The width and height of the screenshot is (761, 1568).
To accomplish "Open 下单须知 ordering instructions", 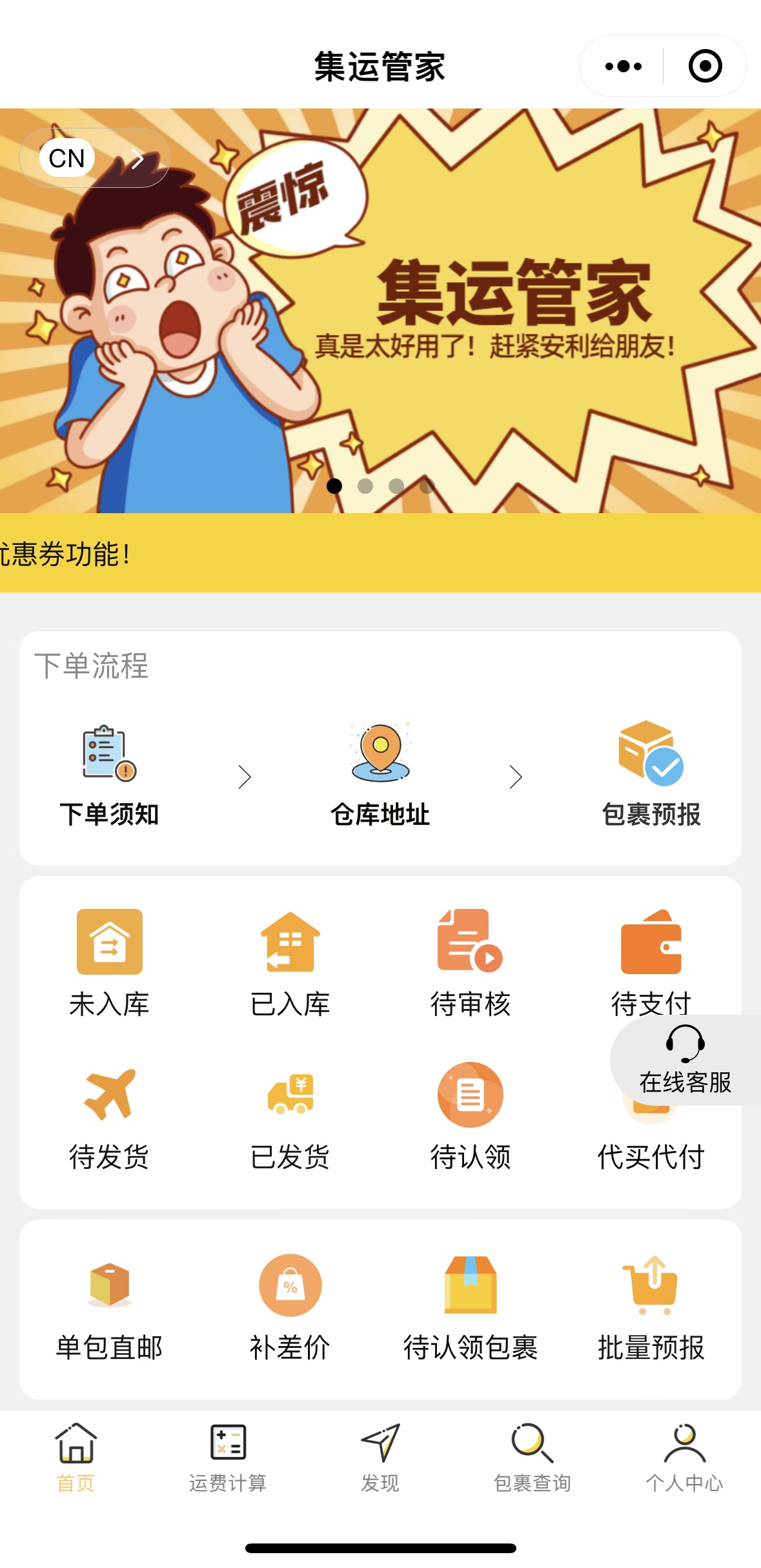I will 109,775.
